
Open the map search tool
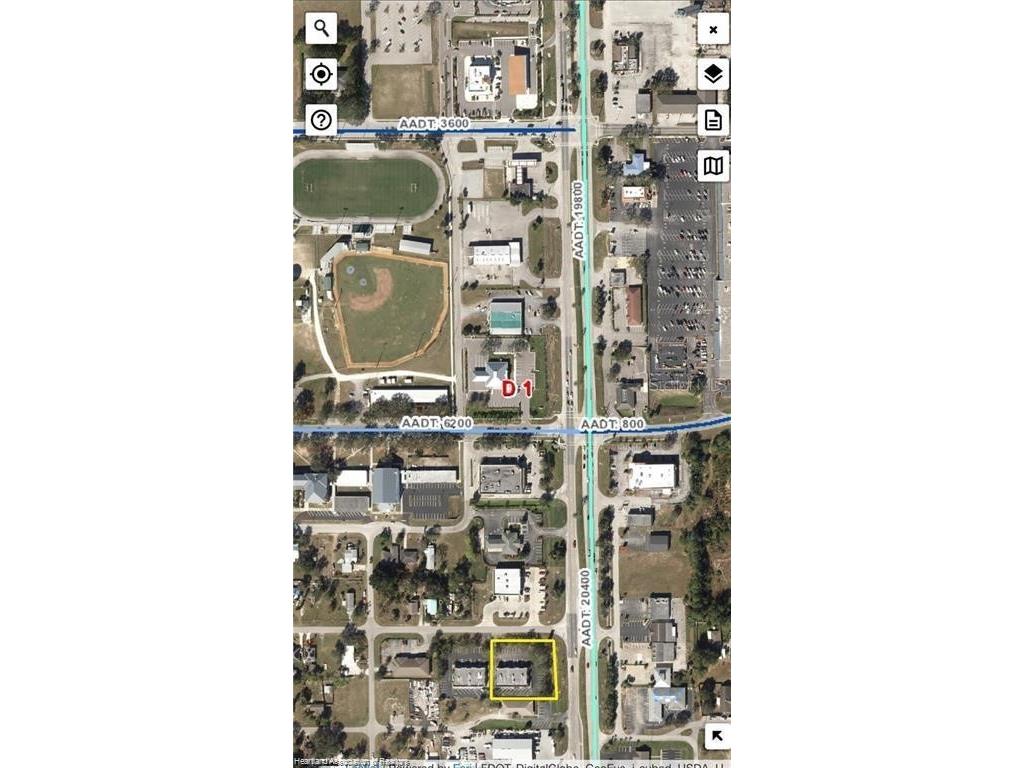point(321,28)
